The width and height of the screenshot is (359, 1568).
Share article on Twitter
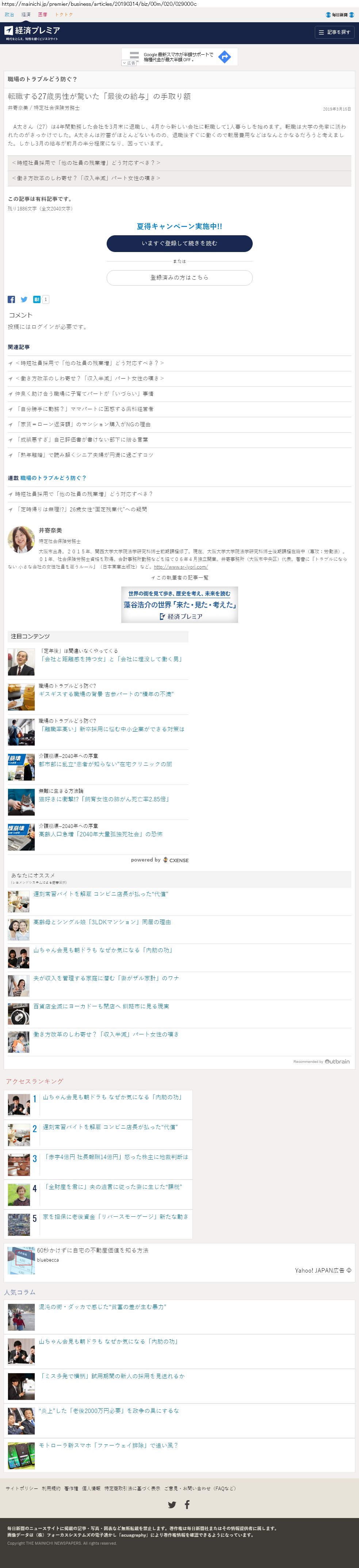pos(24,299)
